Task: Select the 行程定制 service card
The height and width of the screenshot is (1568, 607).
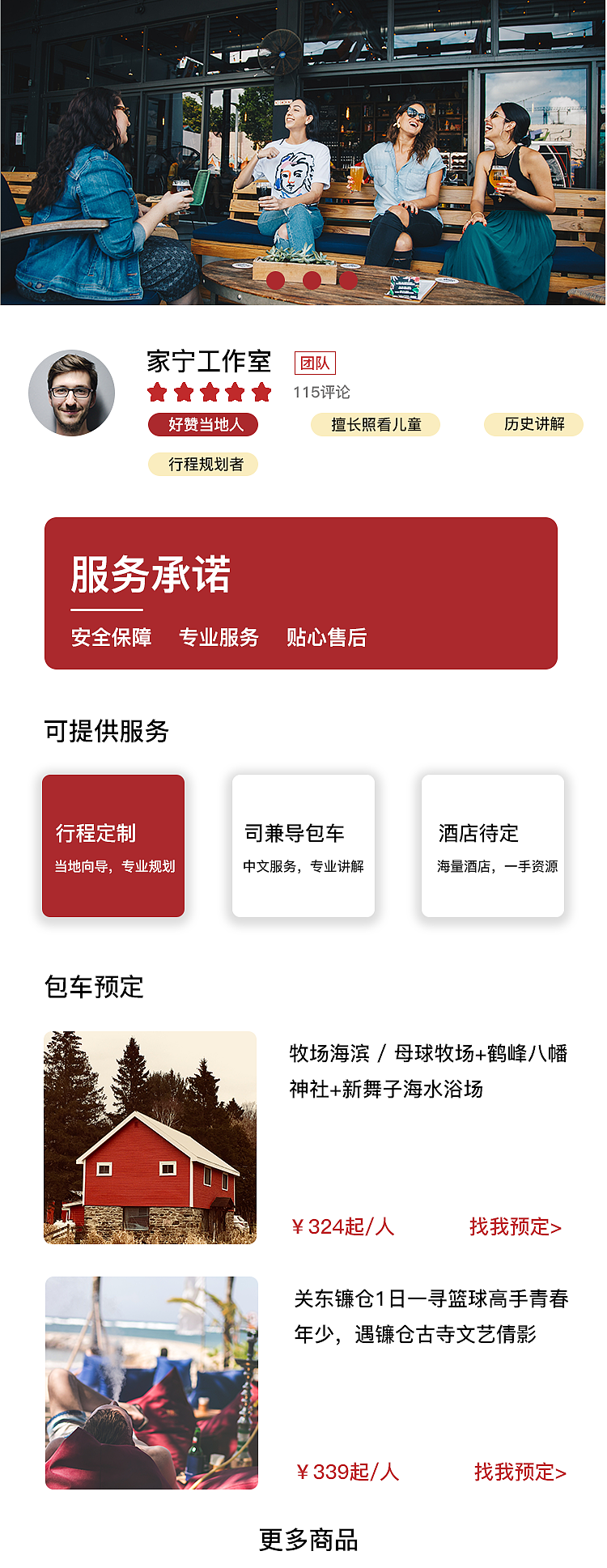Action: (x=112, y=846)
